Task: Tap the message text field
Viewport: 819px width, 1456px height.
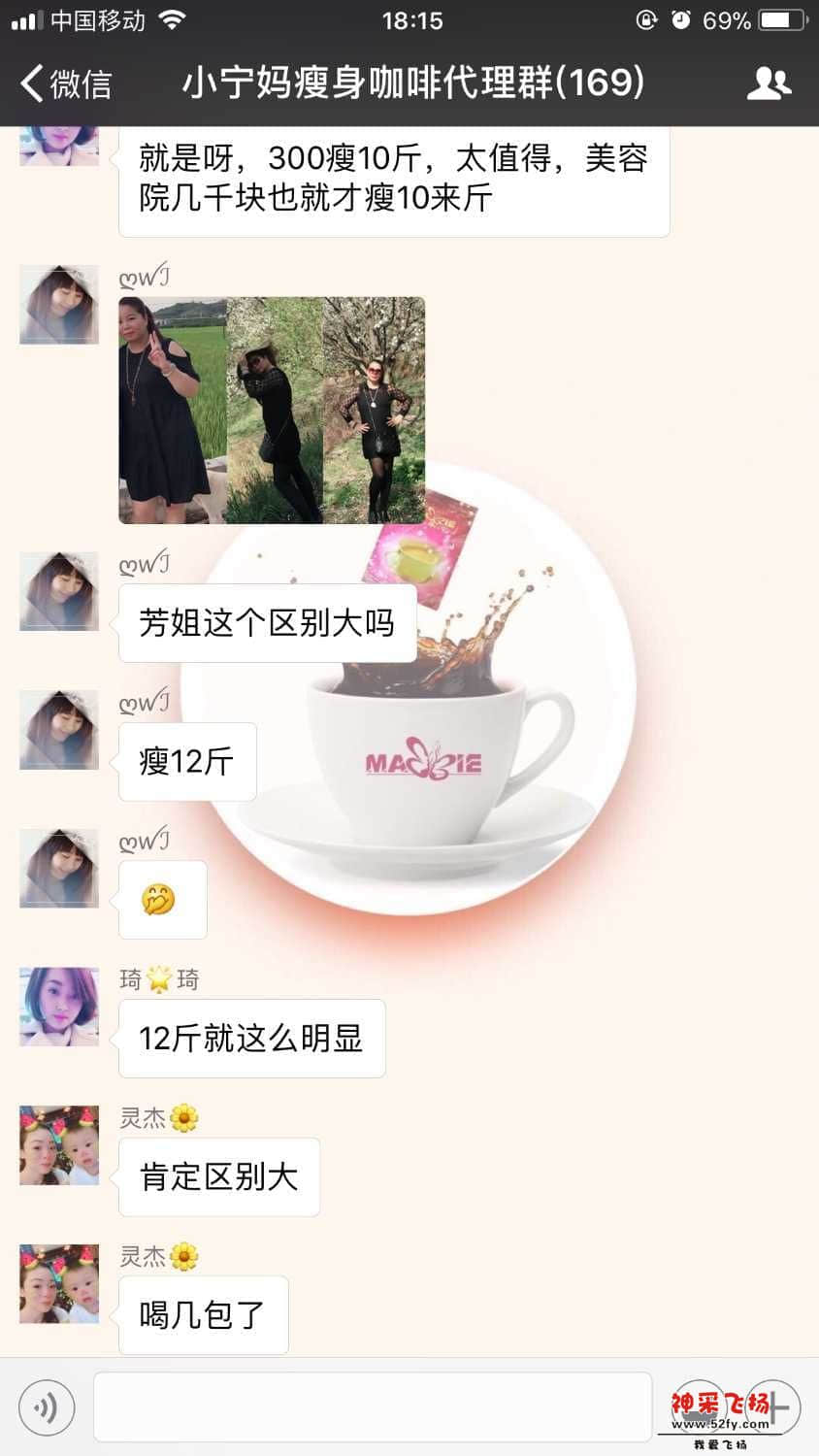Action: tap(373, 1406)
